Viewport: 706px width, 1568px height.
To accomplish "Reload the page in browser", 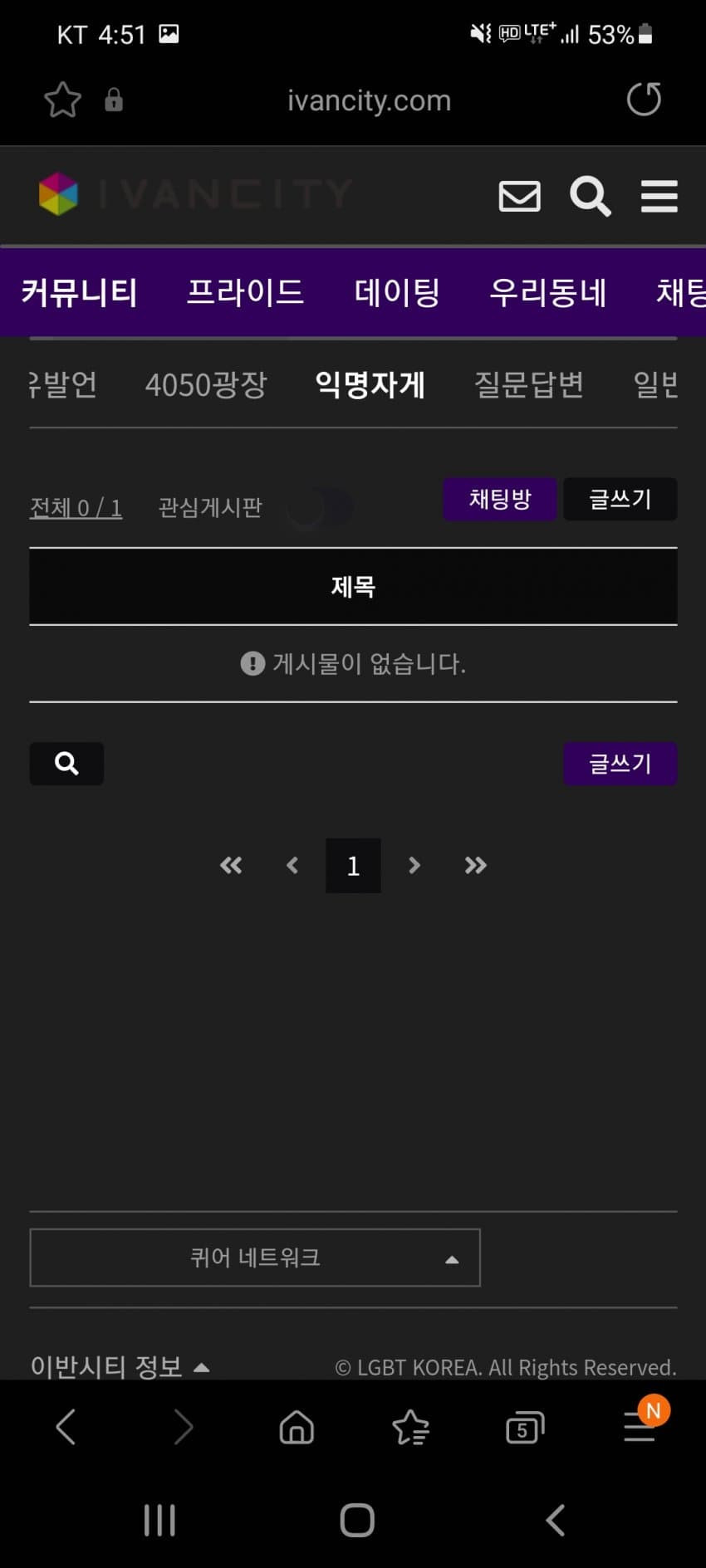I will [x=644, y=100].
